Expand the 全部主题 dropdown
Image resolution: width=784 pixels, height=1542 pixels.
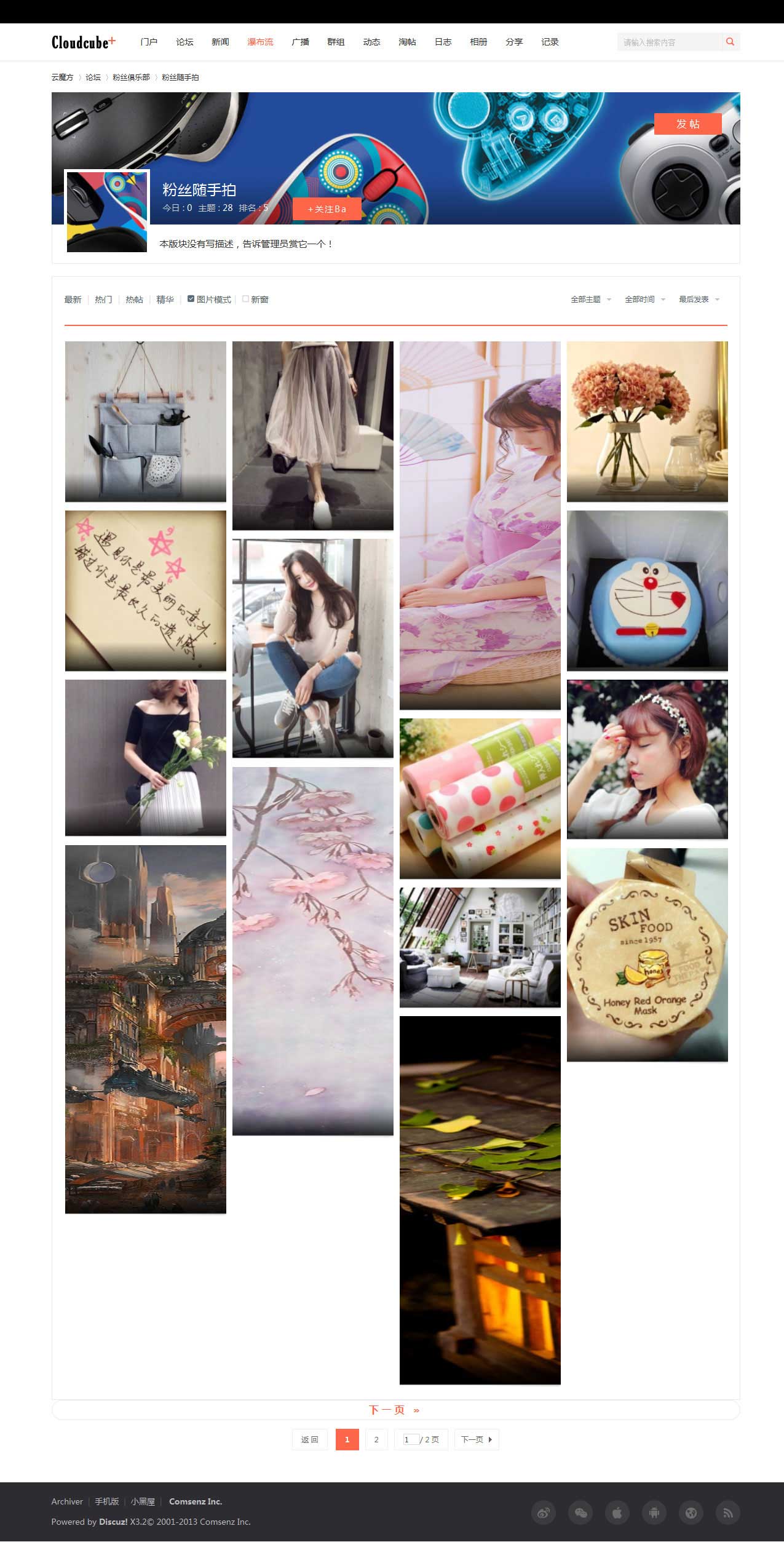(590, 300)
